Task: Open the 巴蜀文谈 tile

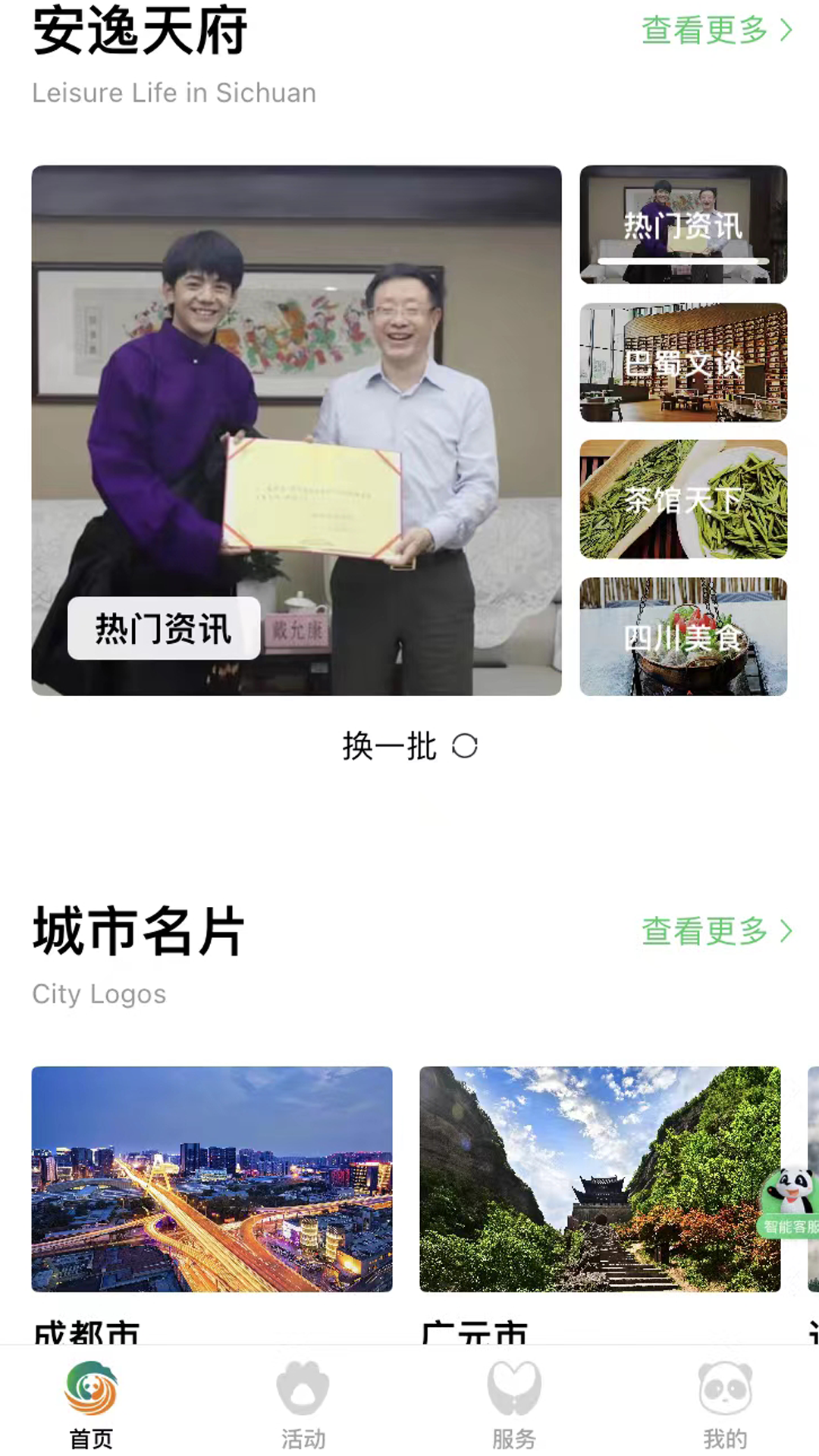Action: pyautogui.click(x=683, y=362)
